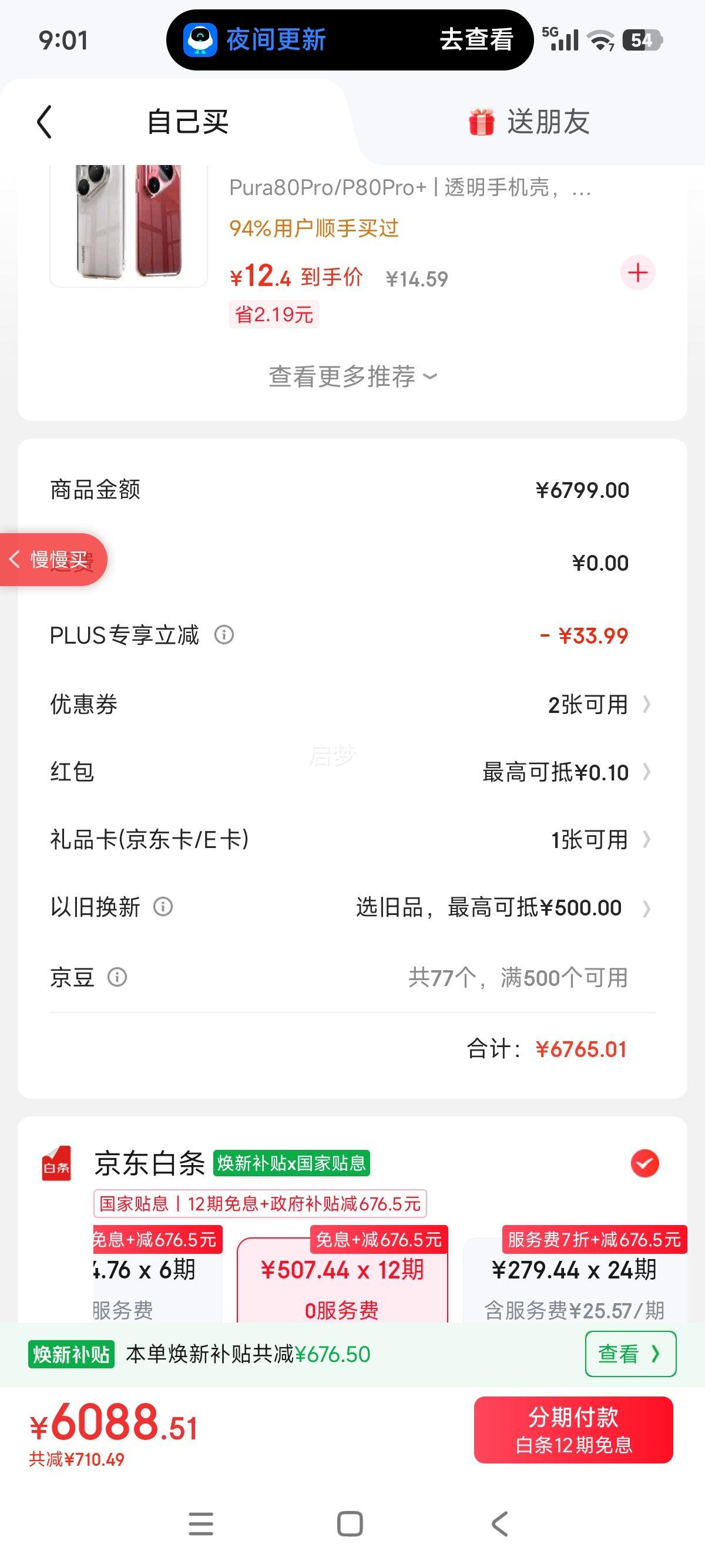
Task: Add the ¥12.4 phone case with the plus button
Action: 637,272
